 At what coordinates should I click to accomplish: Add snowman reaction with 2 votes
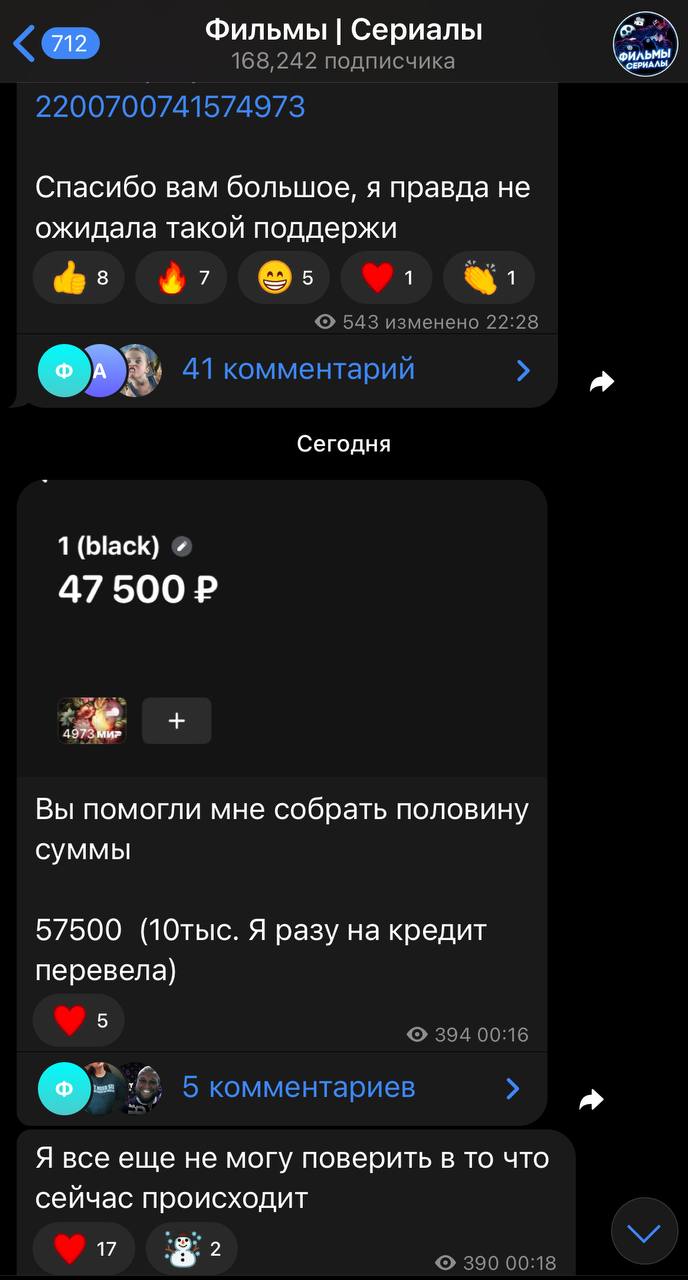(x=192, y=1248)
